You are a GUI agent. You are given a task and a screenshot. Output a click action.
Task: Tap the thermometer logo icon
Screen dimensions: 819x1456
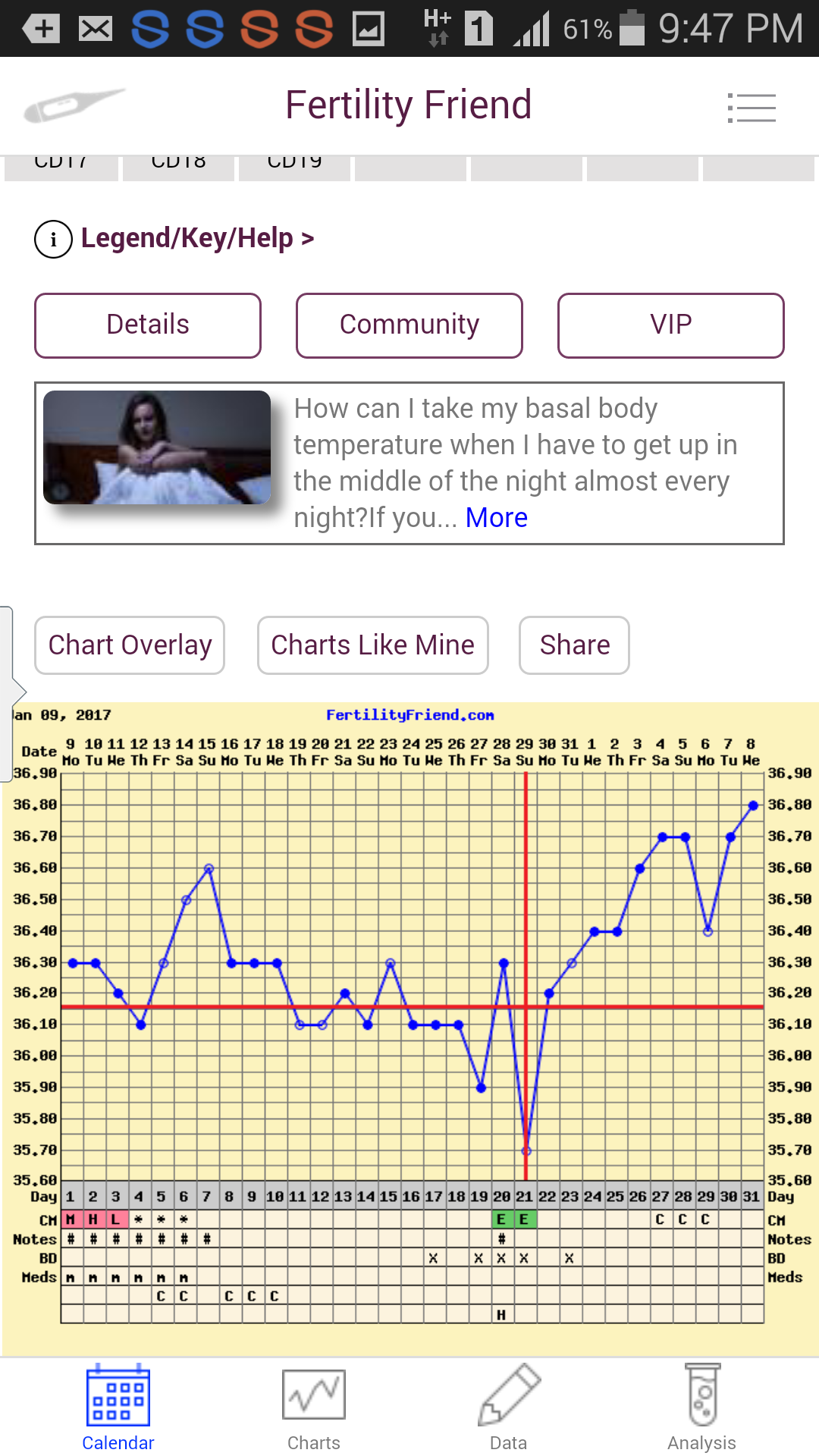pyautogui.click(x=74, y=105)
